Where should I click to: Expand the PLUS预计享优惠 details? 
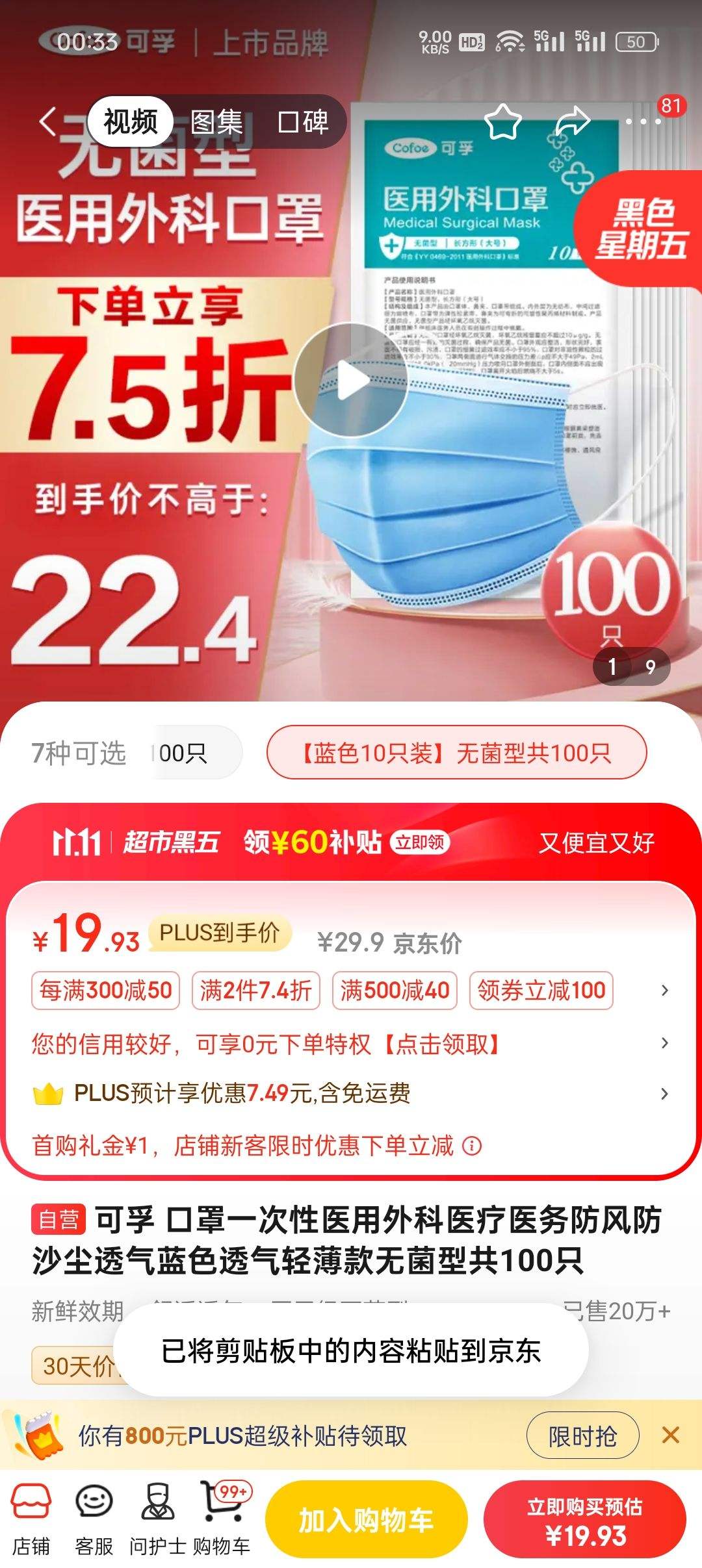click(664, 1093)
